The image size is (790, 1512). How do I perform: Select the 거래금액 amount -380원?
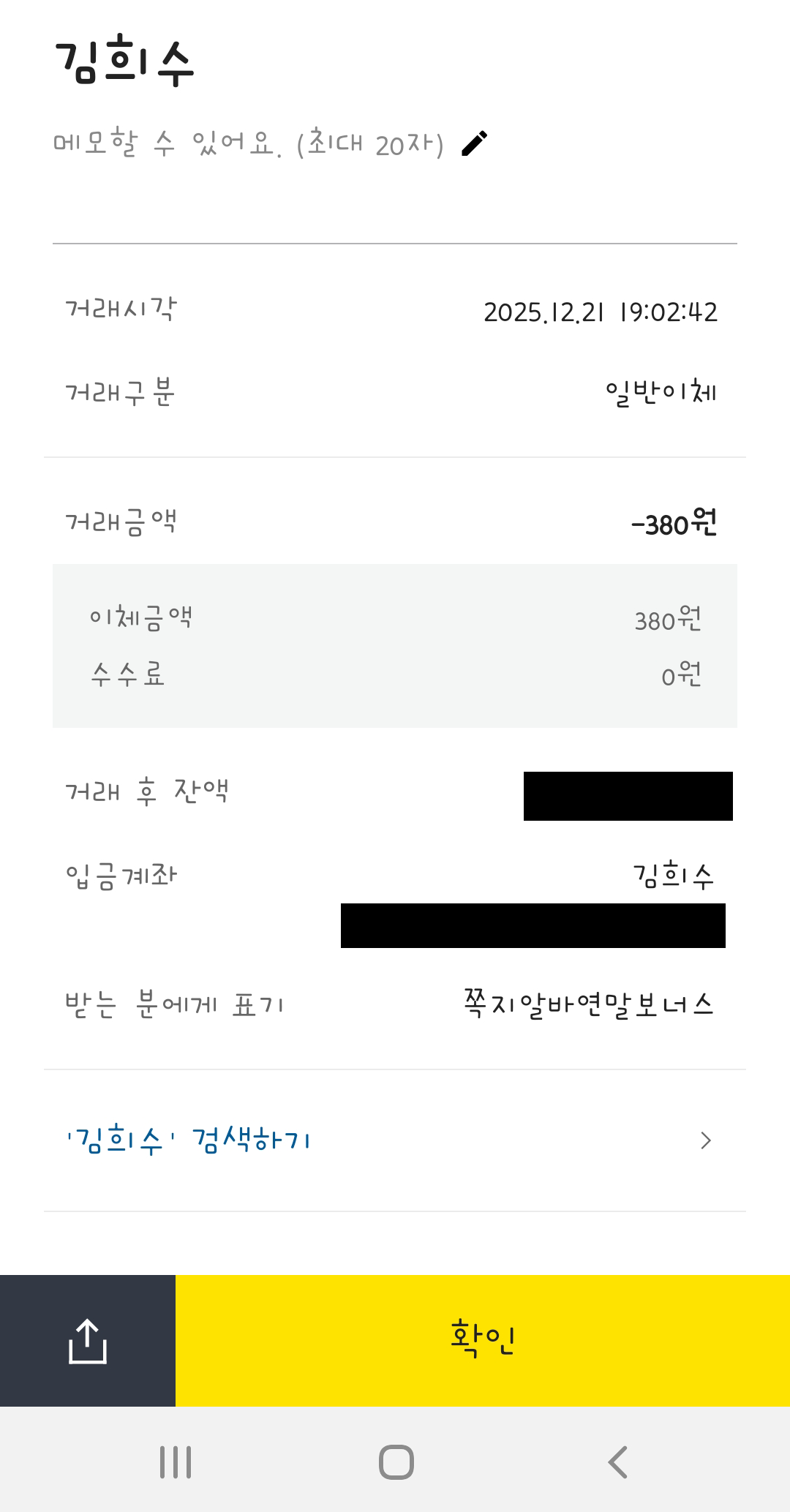[674, 524]
